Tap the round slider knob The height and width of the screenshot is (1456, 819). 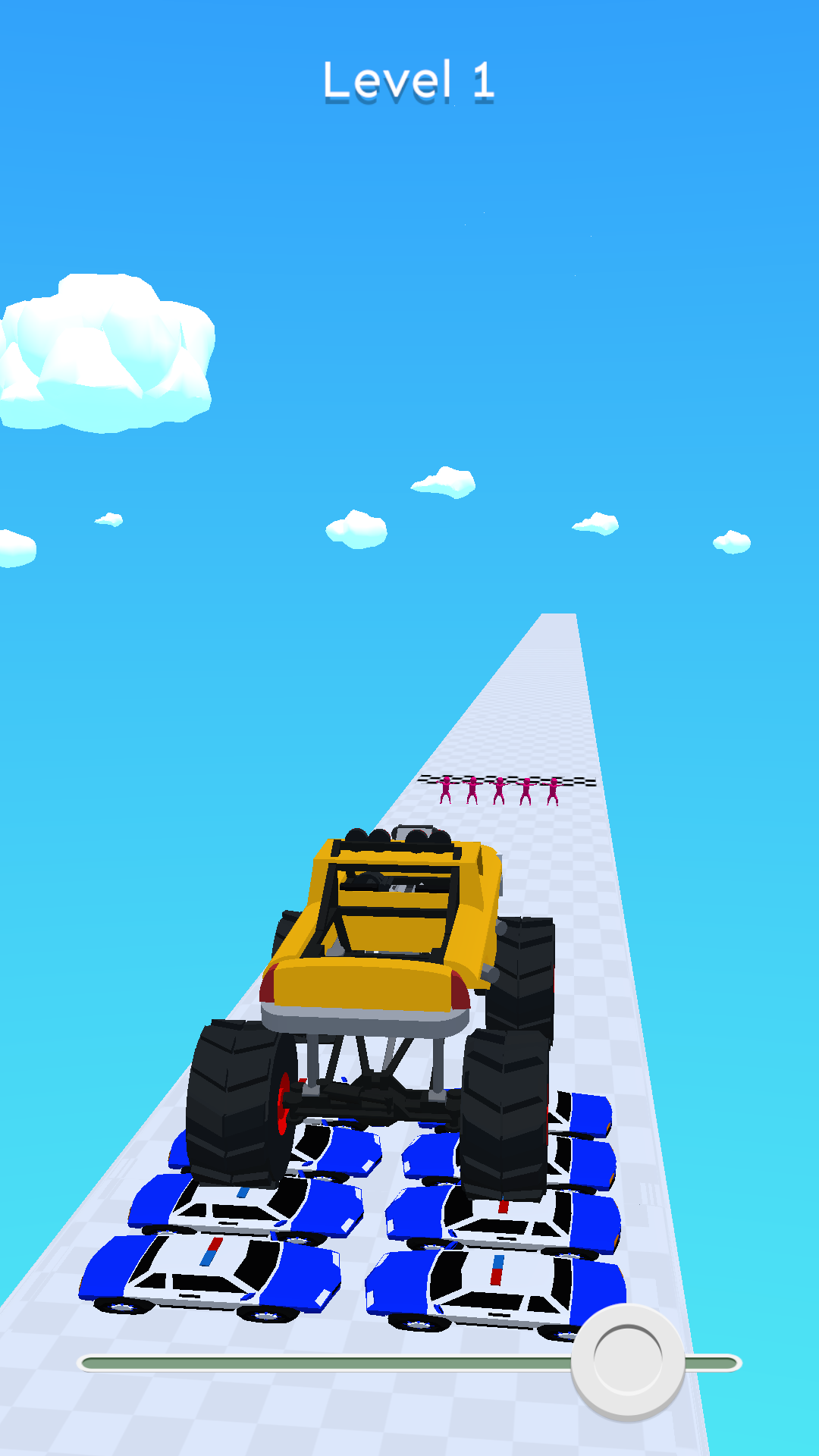628,1361
